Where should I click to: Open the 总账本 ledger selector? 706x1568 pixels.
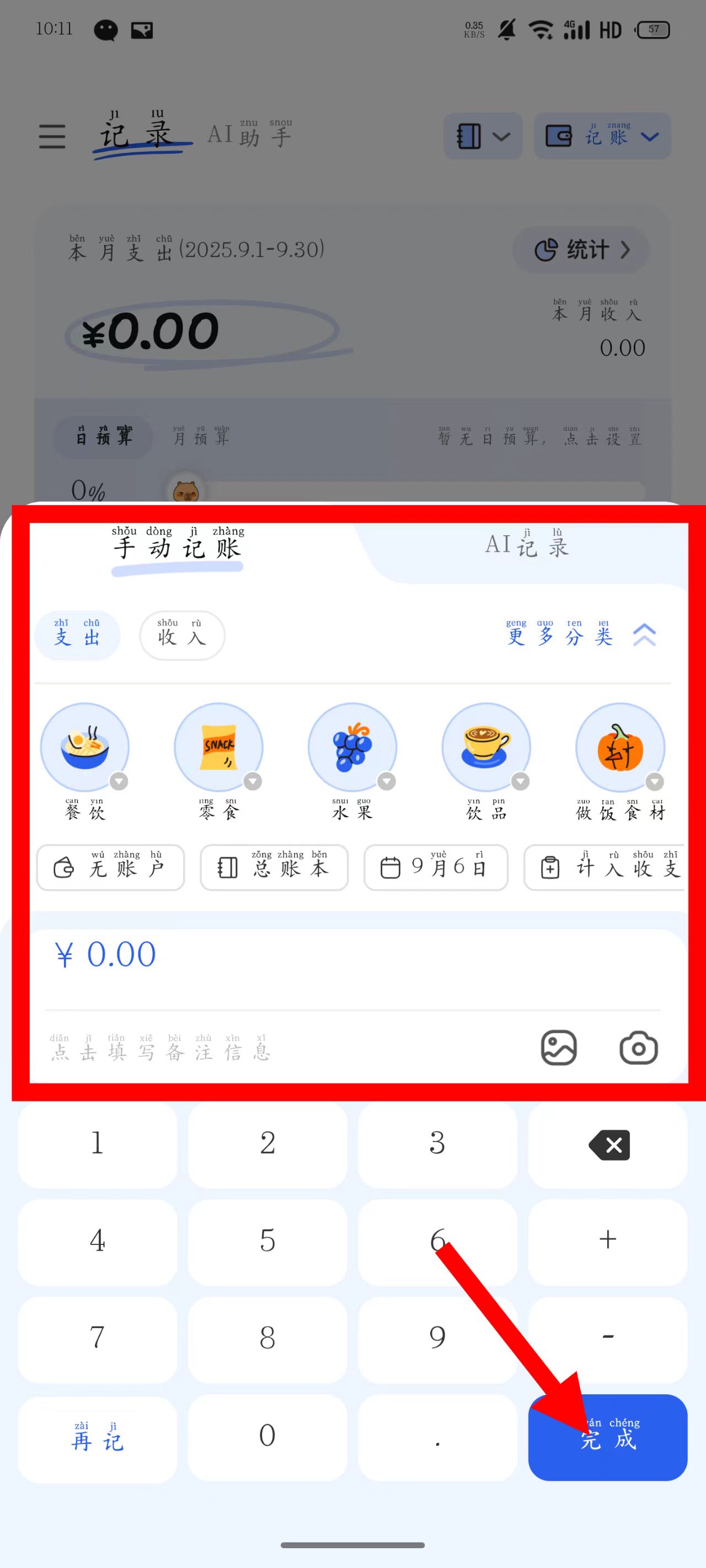(x=274, y=867)
